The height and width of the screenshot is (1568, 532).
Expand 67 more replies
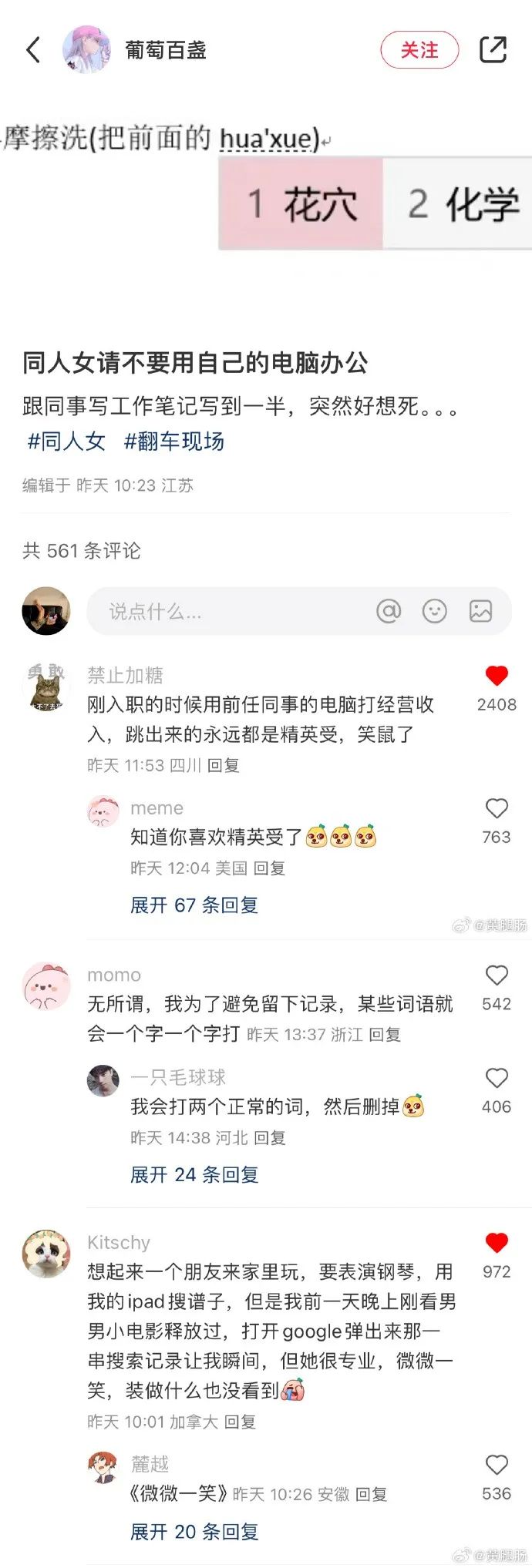pos(194,905)
